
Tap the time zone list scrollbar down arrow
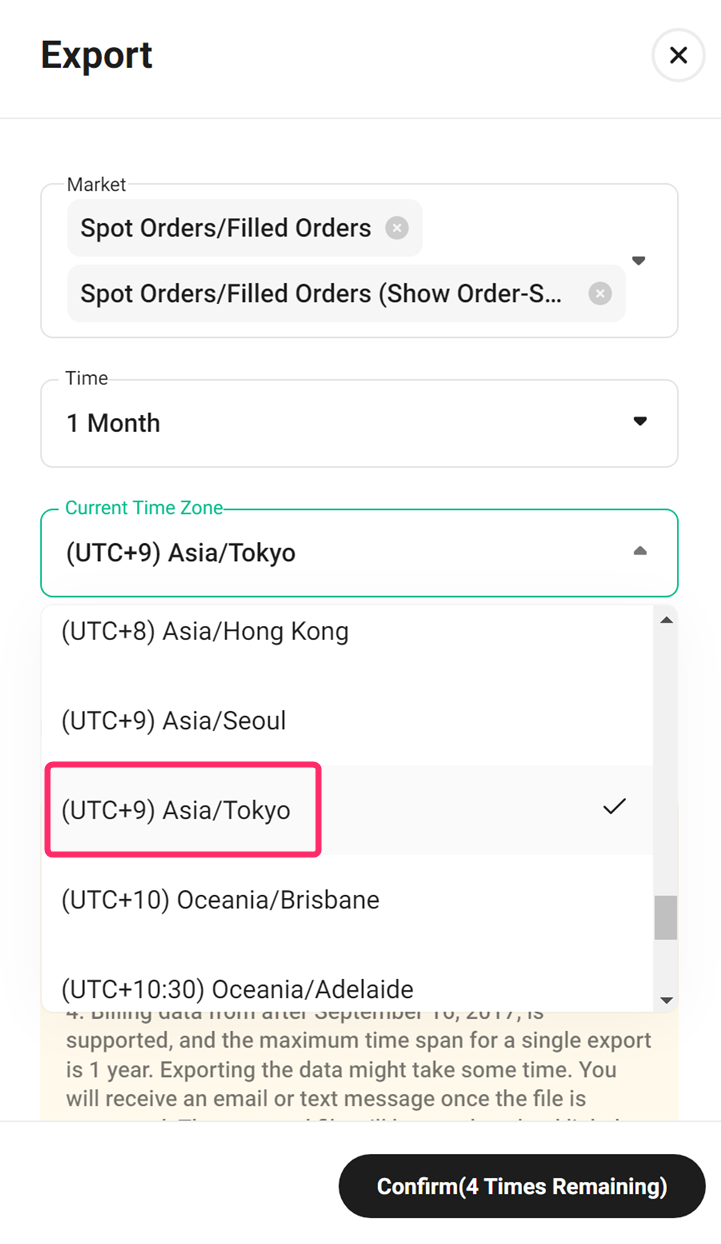click(666, 1000)
